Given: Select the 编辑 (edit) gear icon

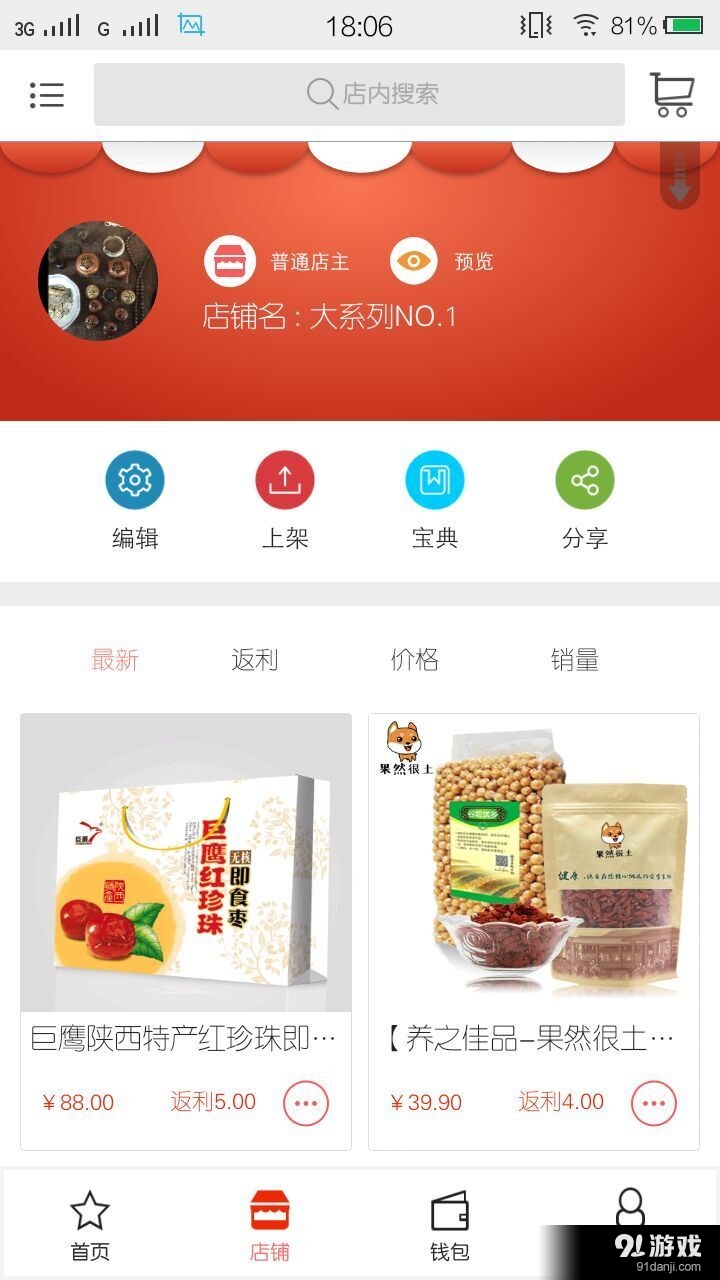Looking at the screenshot, I should point(135,479).
